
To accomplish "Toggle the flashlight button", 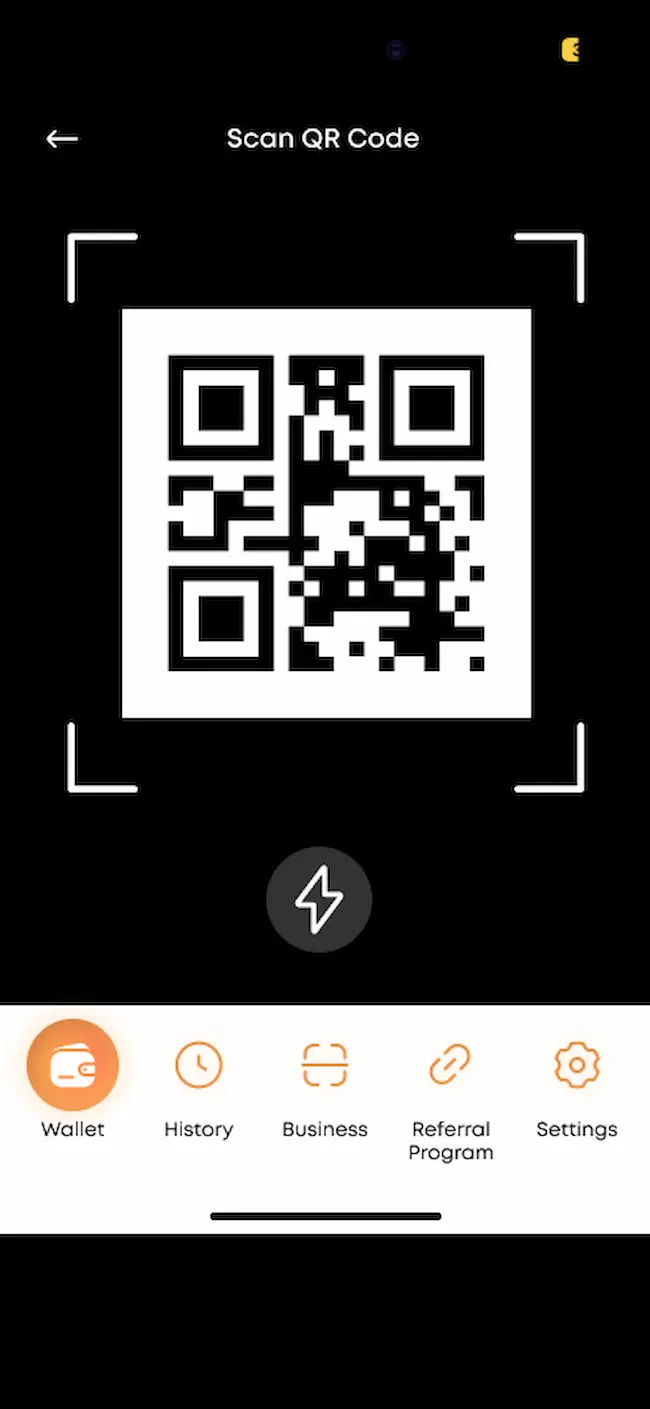I will tap(319, 899).
